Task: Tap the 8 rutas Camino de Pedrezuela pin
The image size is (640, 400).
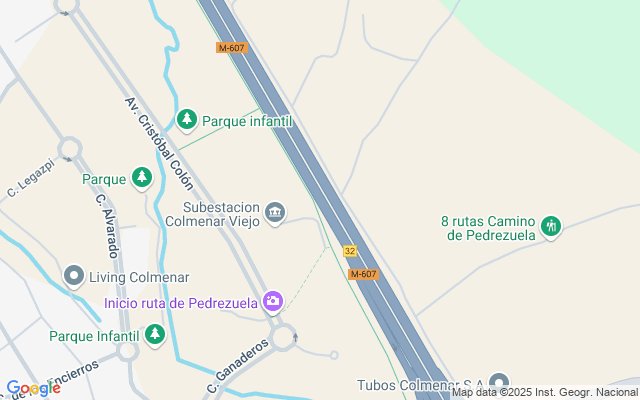Action: point(550,227)
